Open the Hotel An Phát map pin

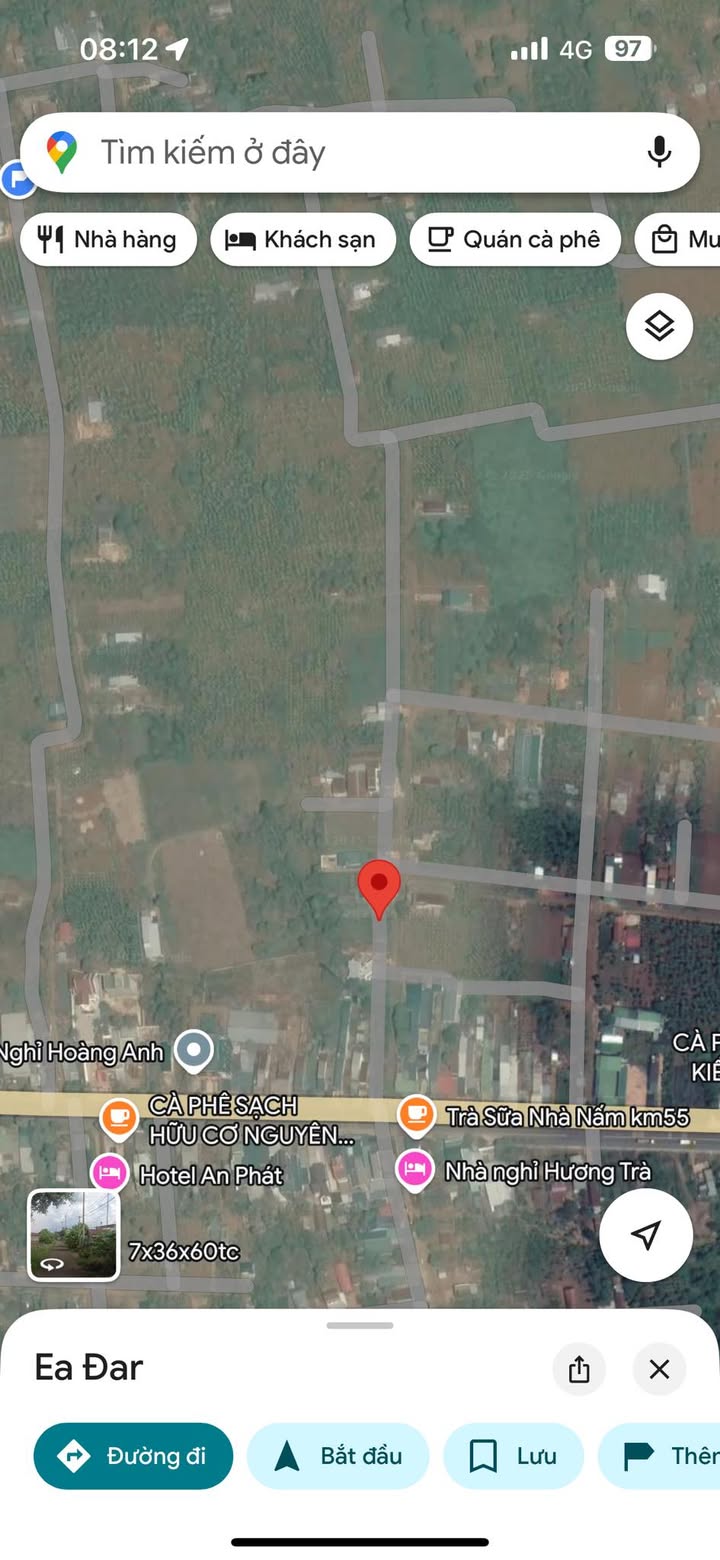click(x=109, y=1173)
